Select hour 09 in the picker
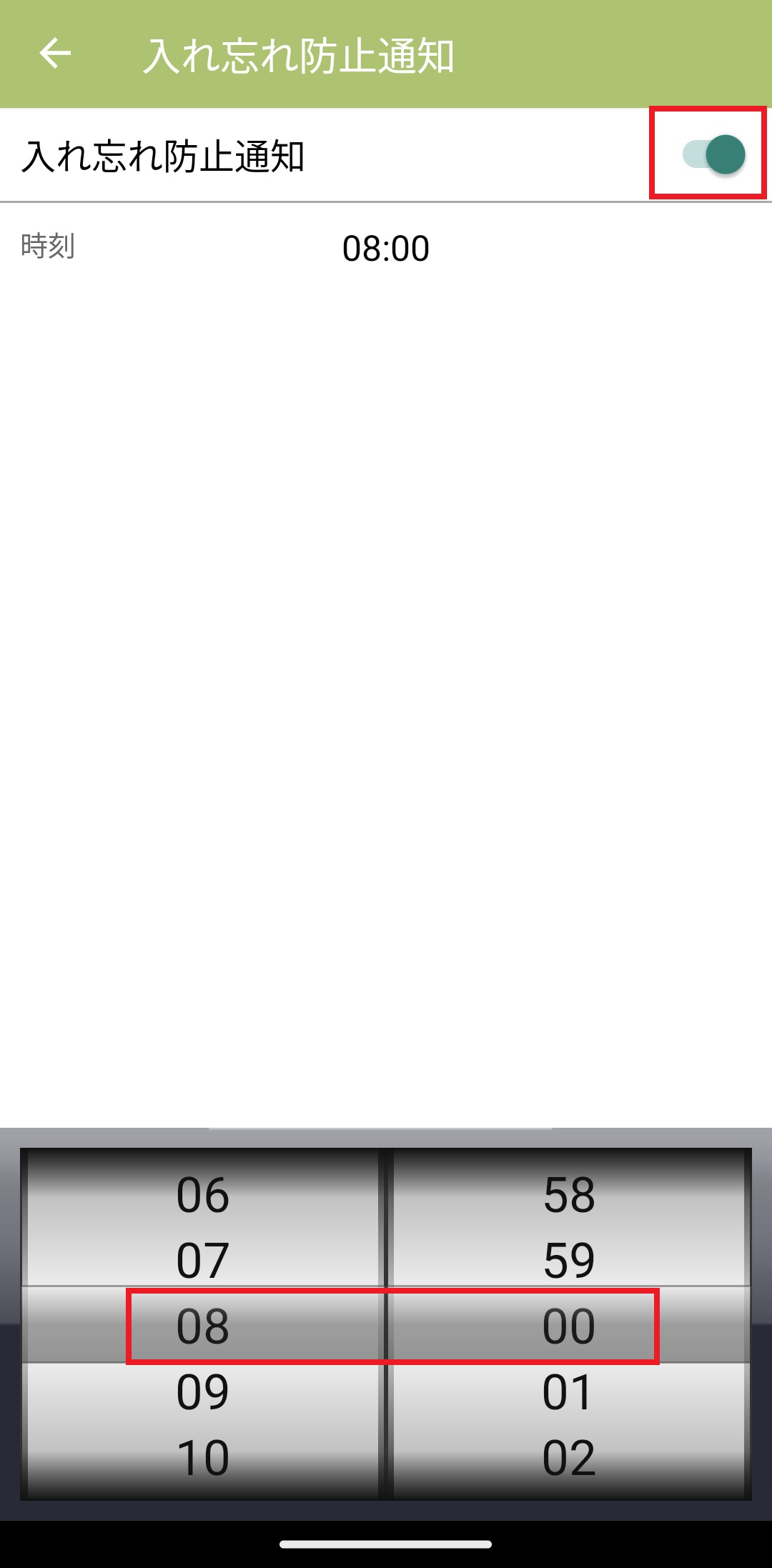This screenshot has height=1568, width=772. pyautogui.click(x=203, y=1391)
